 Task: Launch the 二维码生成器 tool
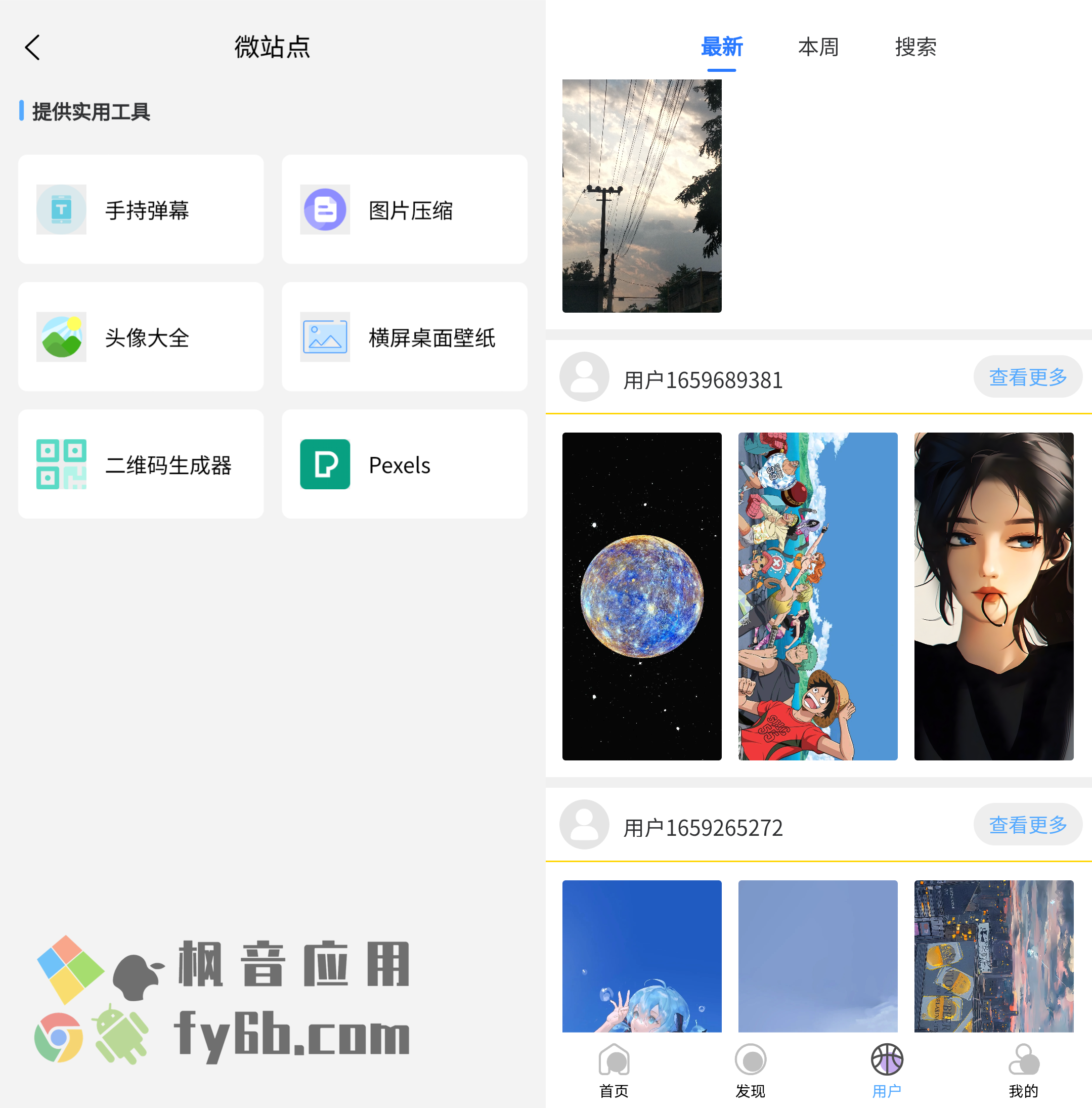pos(141,464)
